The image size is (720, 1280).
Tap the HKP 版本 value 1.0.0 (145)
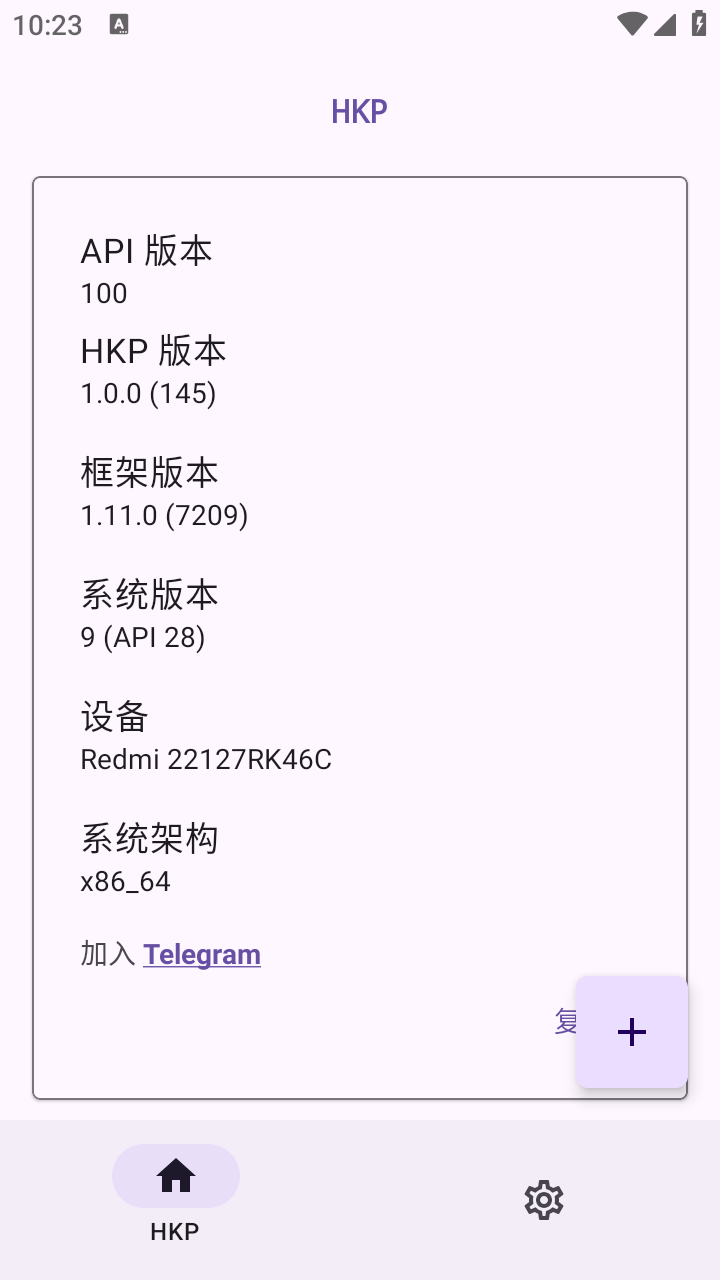click(x=147, y=393)
